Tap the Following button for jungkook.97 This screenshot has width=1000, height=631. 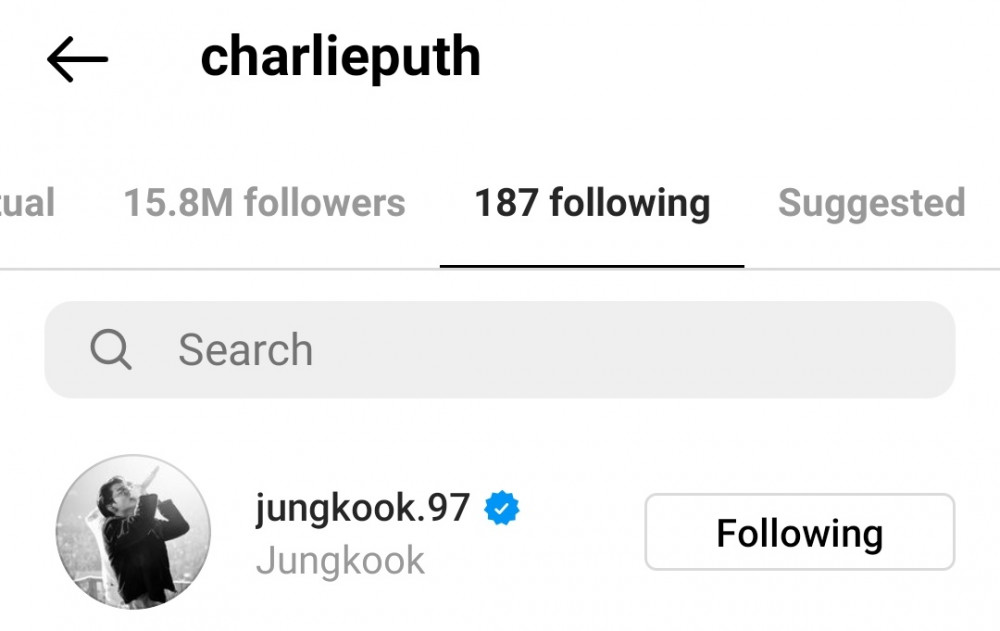(799, 532)
